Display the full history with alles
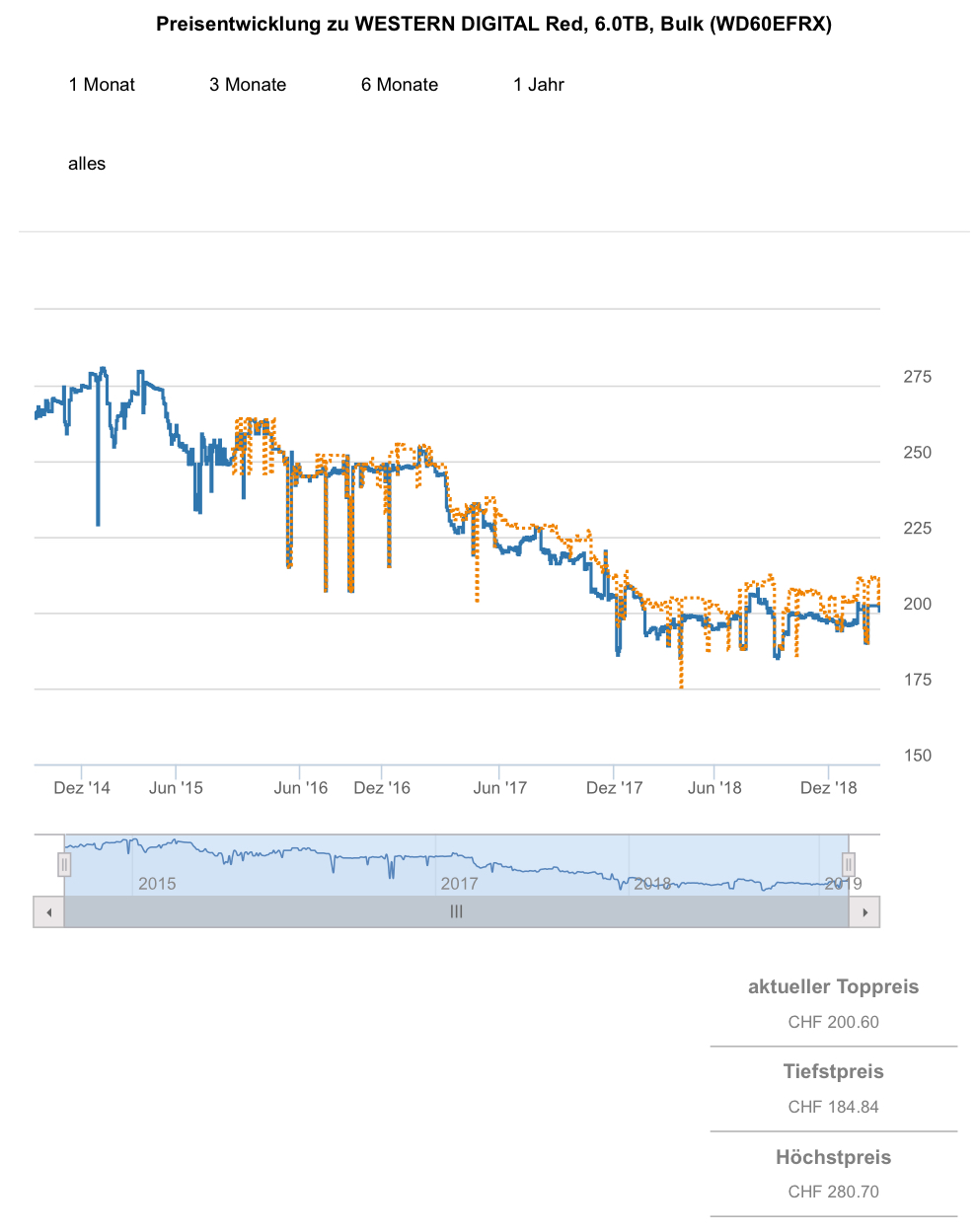Screen dimensions: 976x1232 87,164
